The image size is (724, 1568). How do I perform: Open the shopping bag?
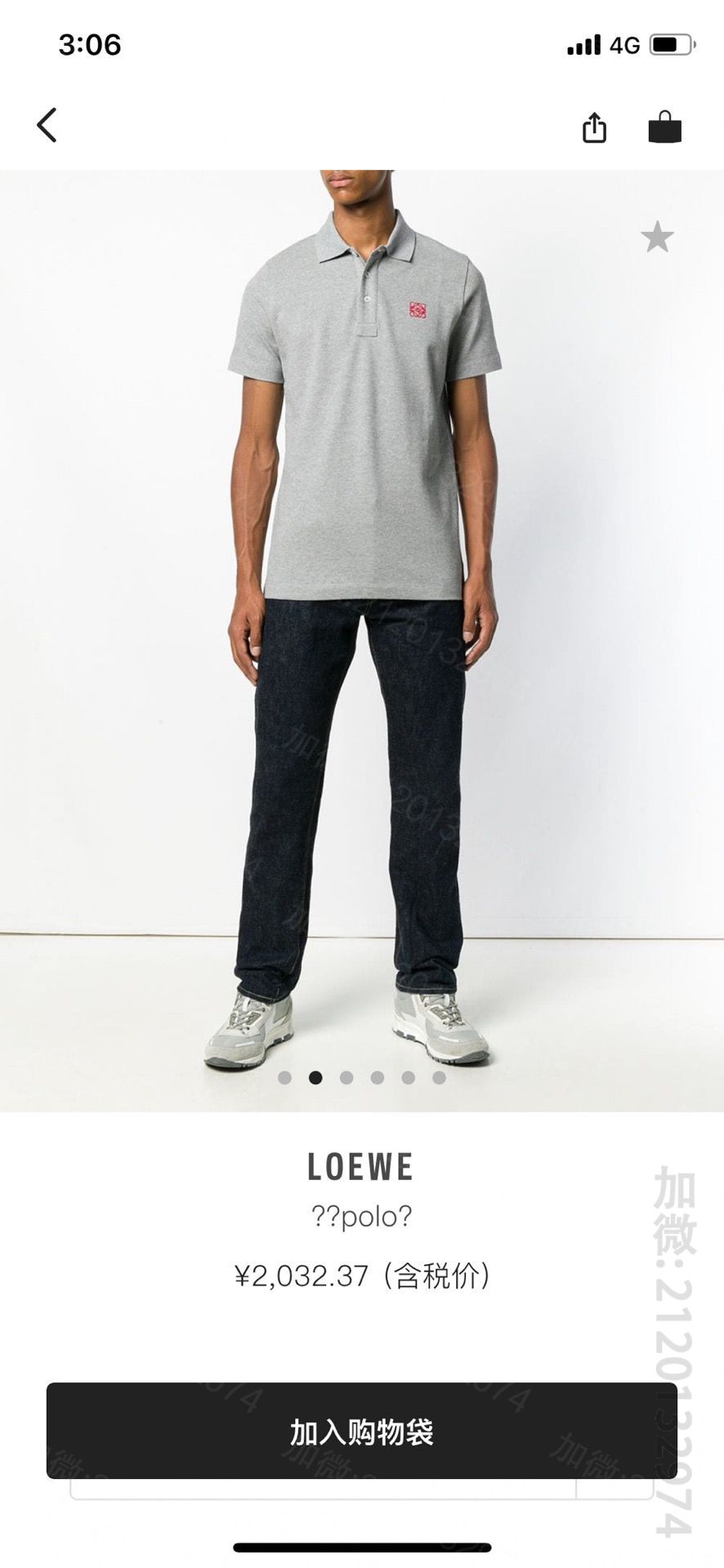click(x=664, y=127)
